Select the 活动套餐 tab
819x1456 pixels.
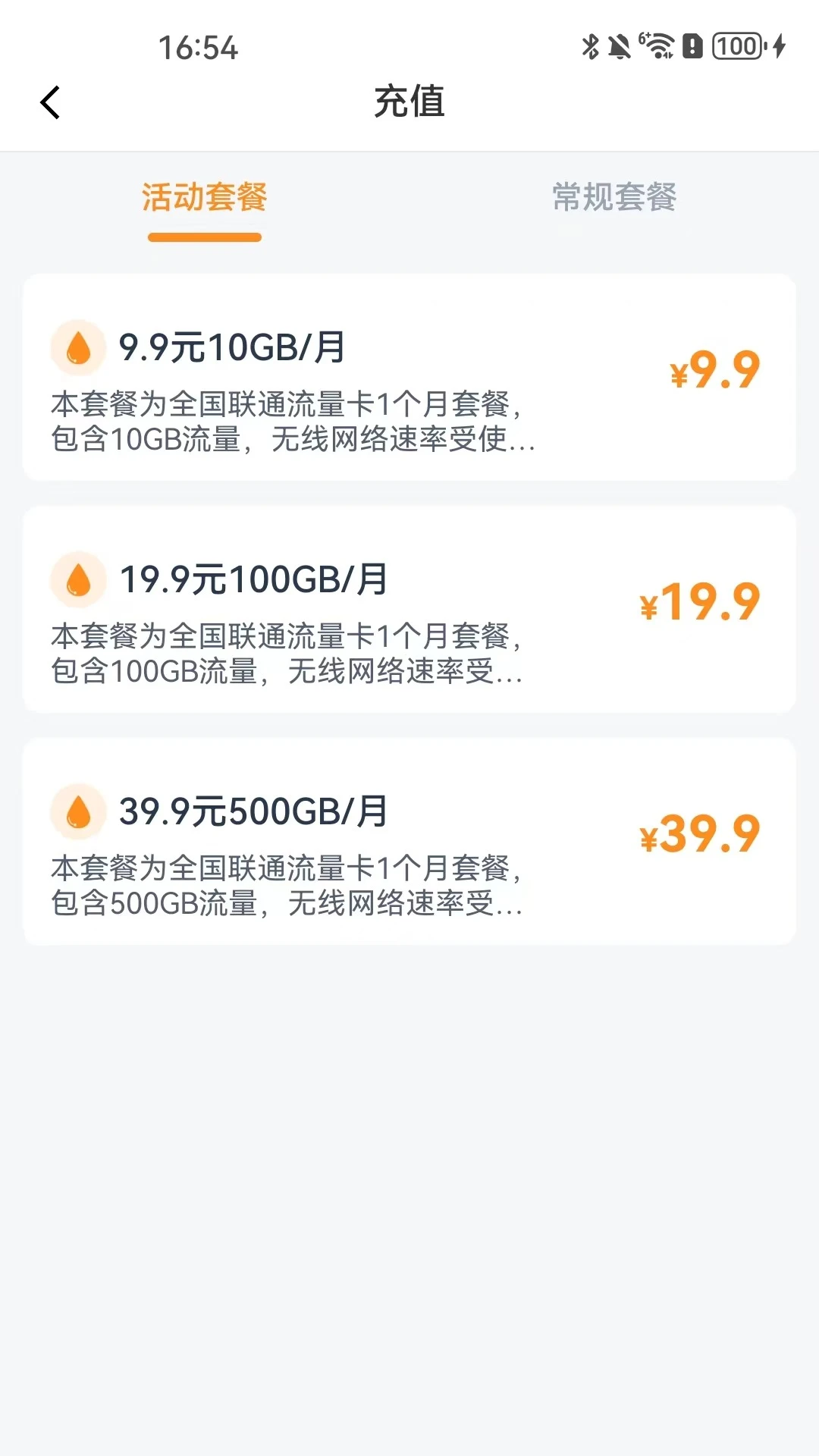point(203,199)
